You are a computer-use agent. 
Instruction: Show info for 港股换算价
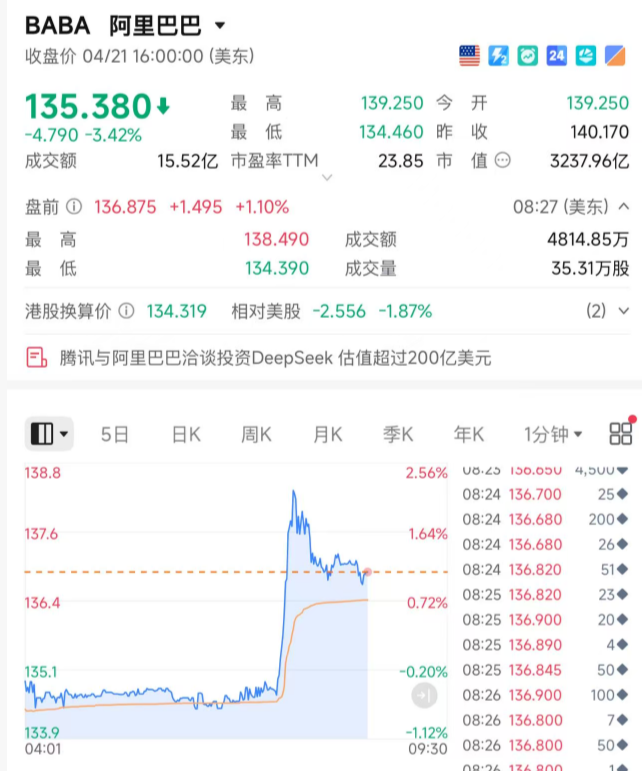(126, 311)
